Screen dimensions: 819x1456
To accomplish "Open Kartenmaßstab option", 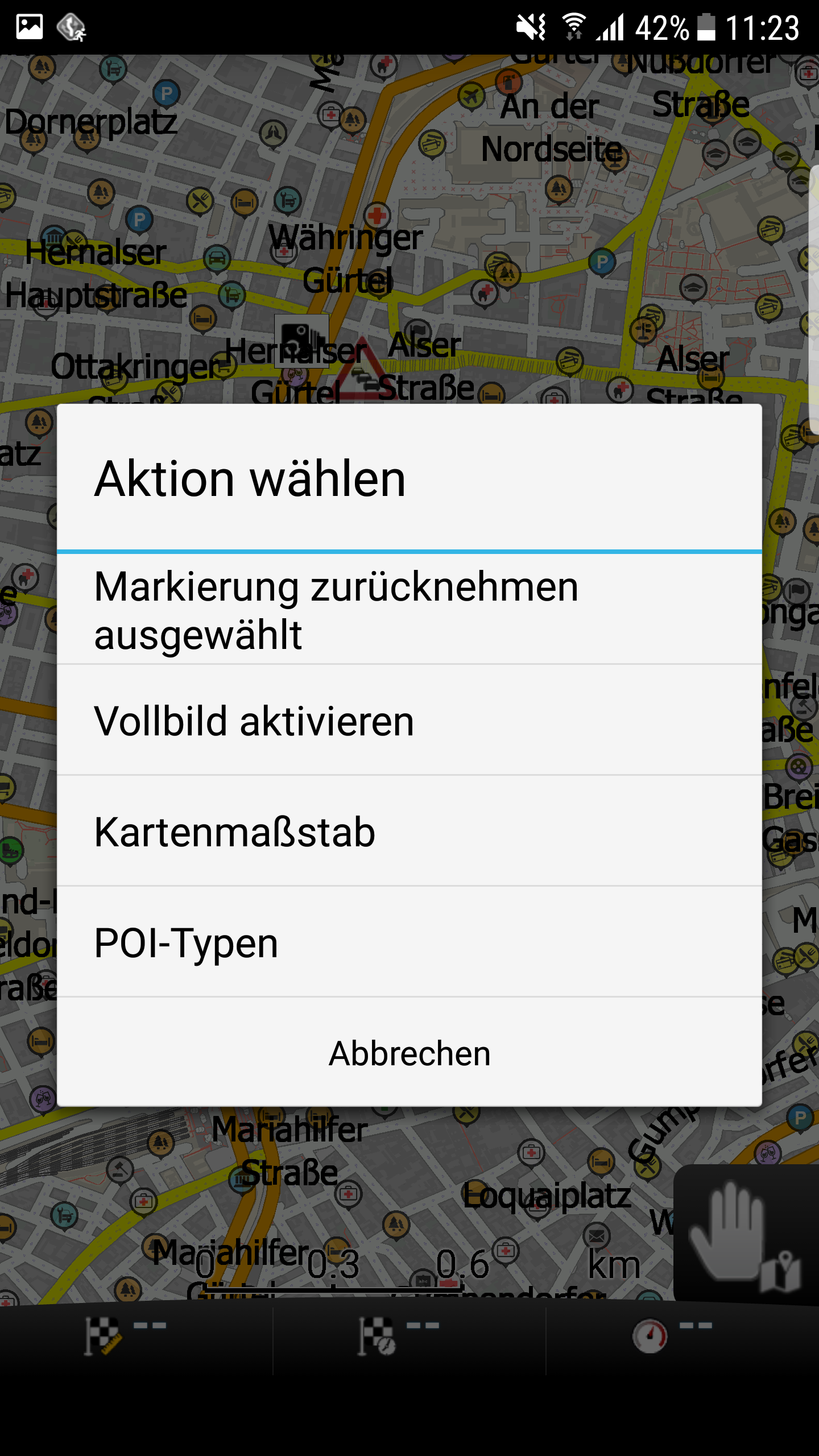I will tap(409, 831).
